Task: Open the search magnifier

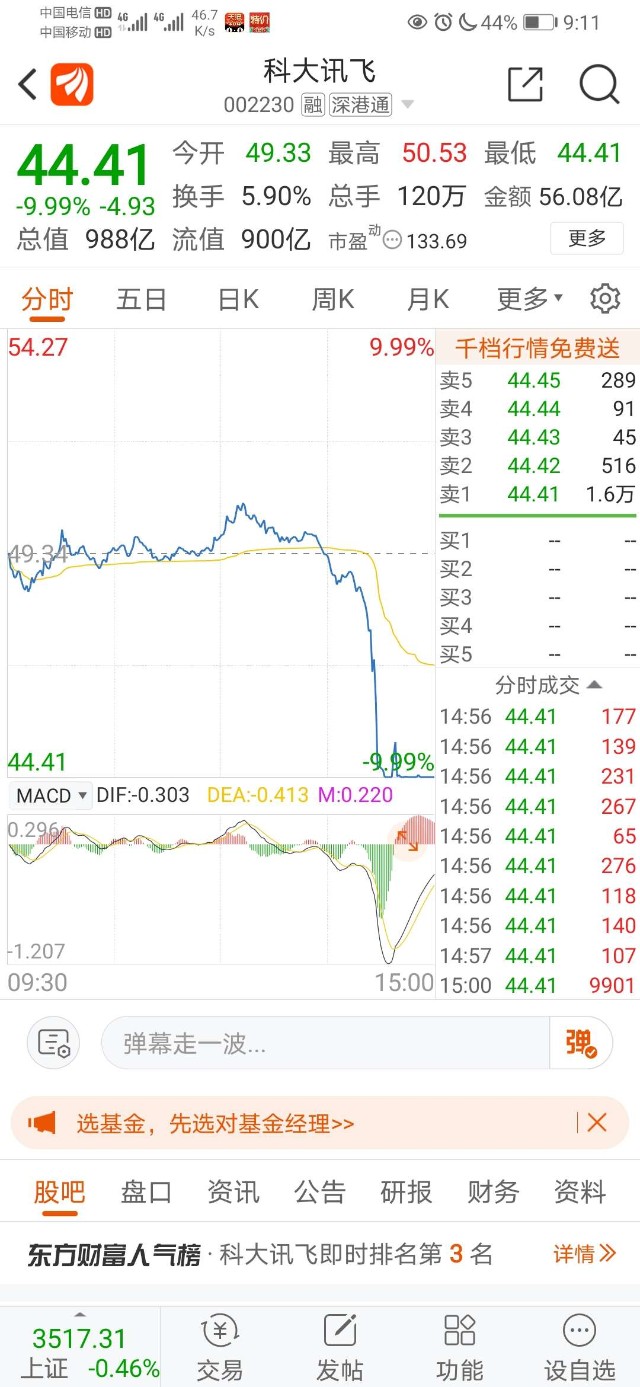Action: (599, 85)
